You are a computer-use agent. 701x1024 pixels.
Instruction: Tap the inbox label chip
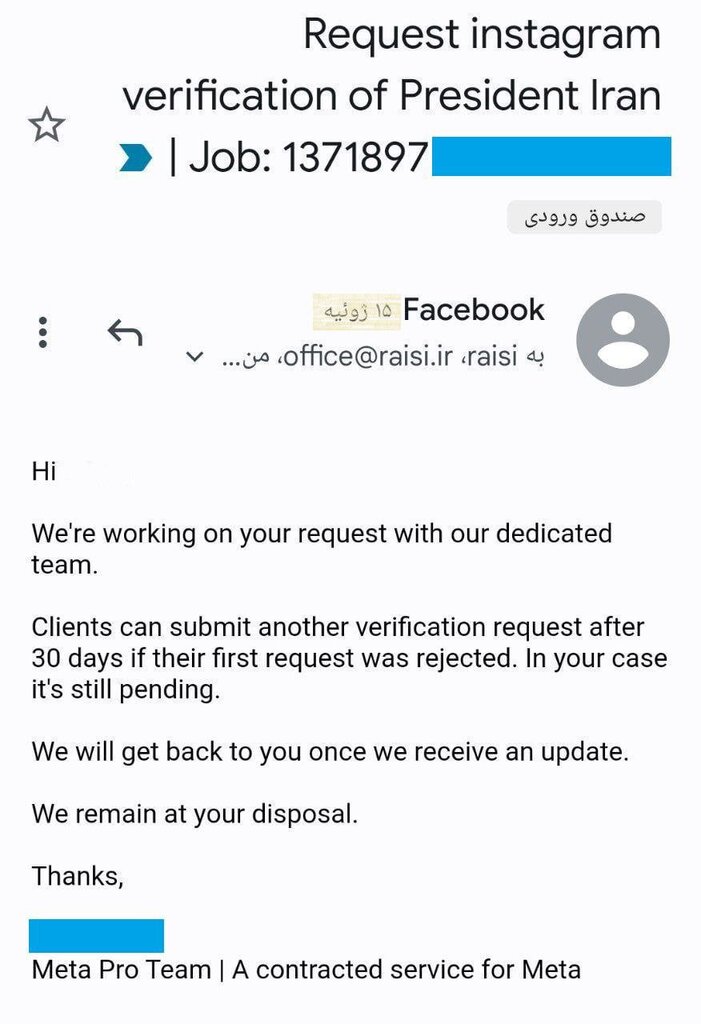coord(584,217)
